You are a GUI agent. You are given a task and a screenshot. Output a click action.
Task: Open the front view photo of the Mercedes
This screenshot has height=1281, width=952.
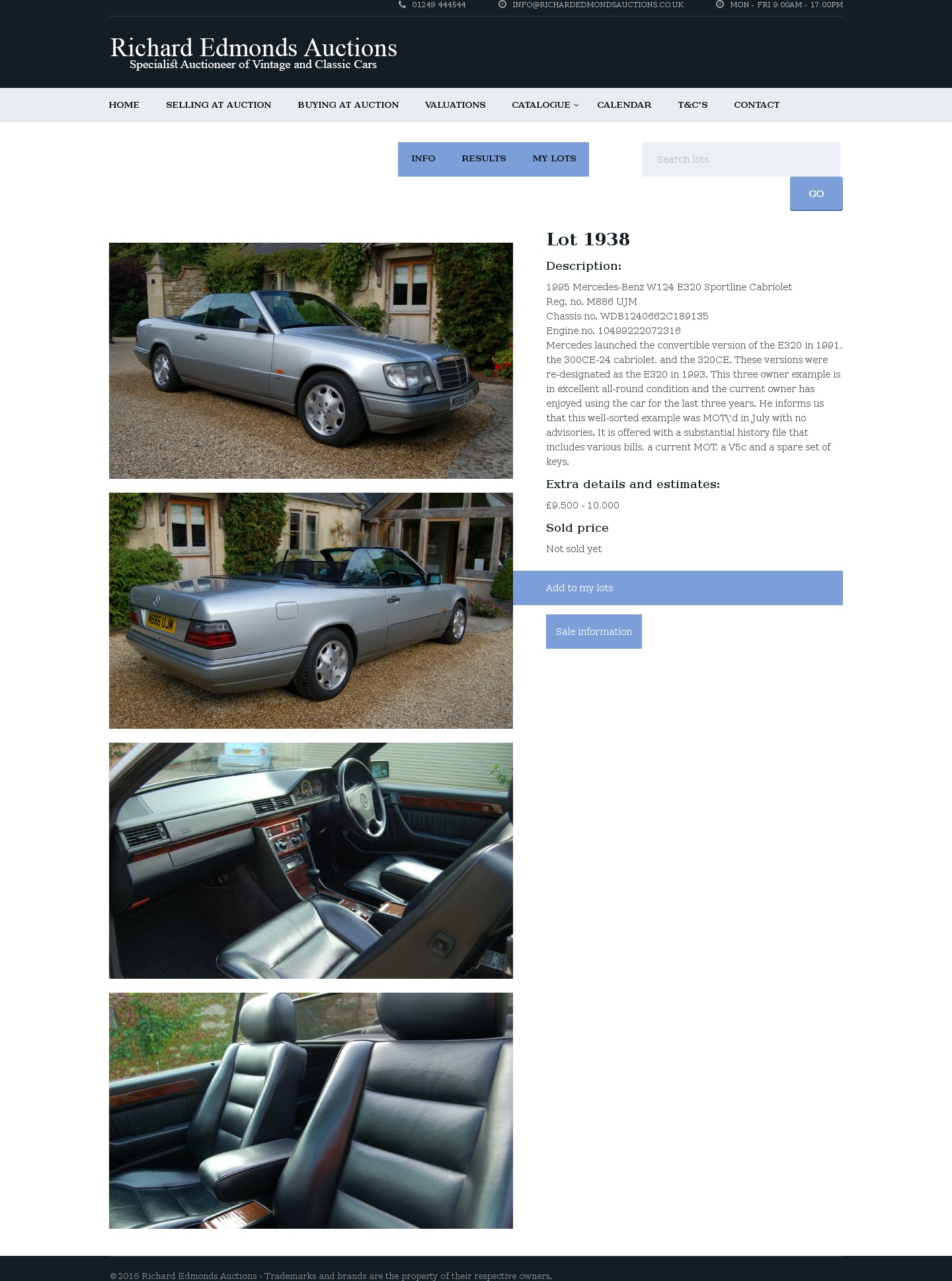point(311,360)
